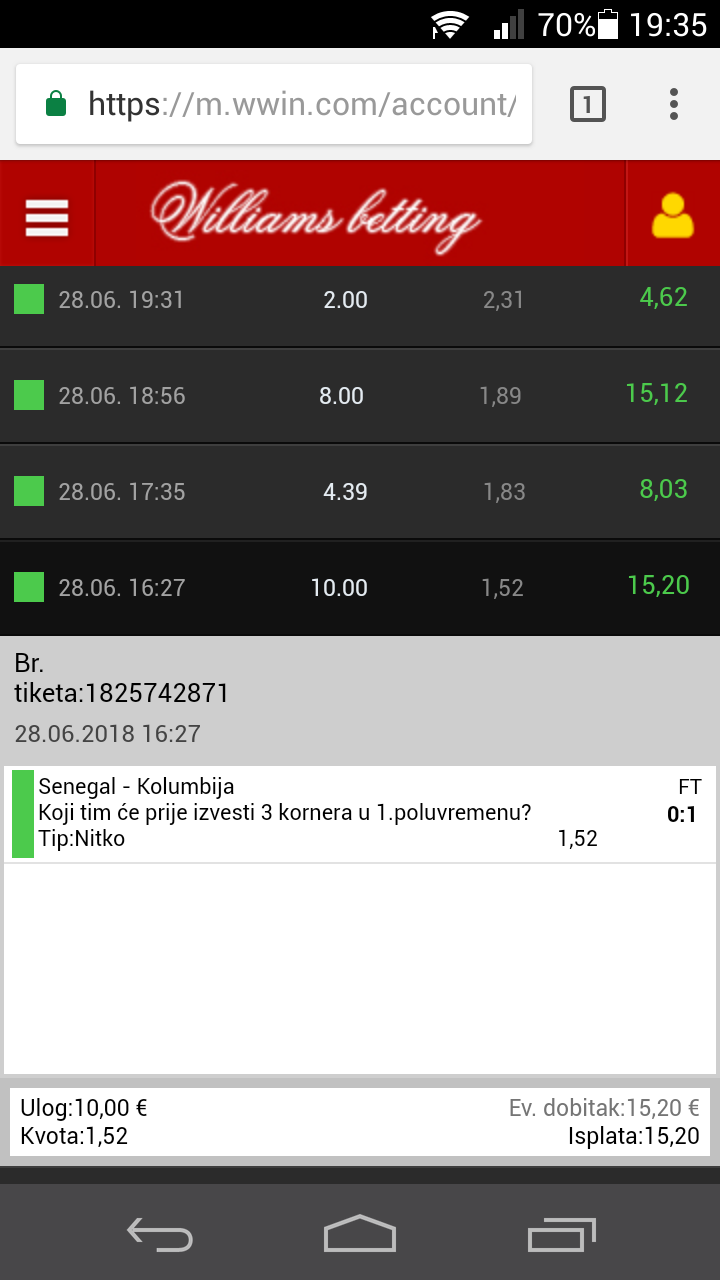Open the recent apps view
Viewport: 720px width, 1280px height.
pos(561,1234)
